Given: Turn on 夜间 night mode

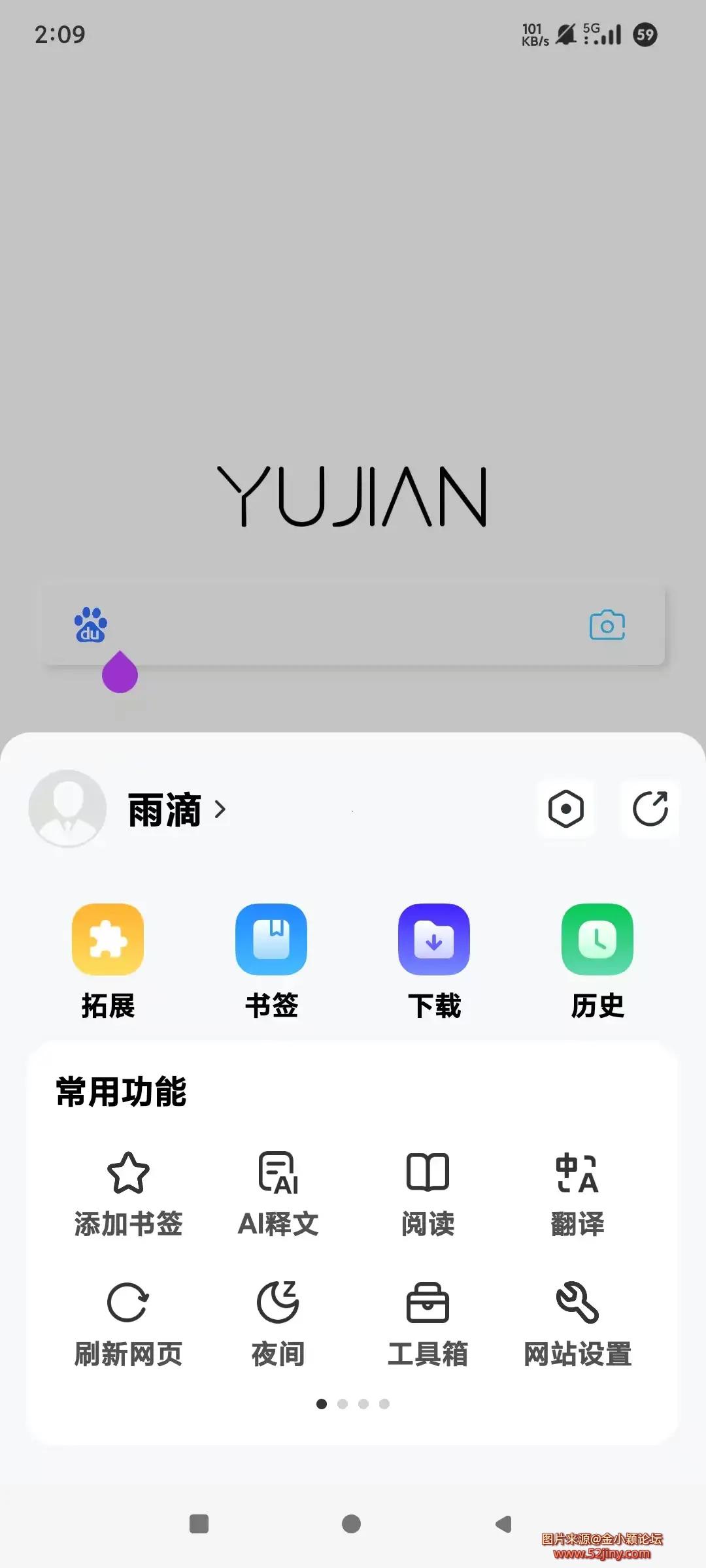Looking at the screenshot, I should pyautogui.click(x=278, y=1324).
